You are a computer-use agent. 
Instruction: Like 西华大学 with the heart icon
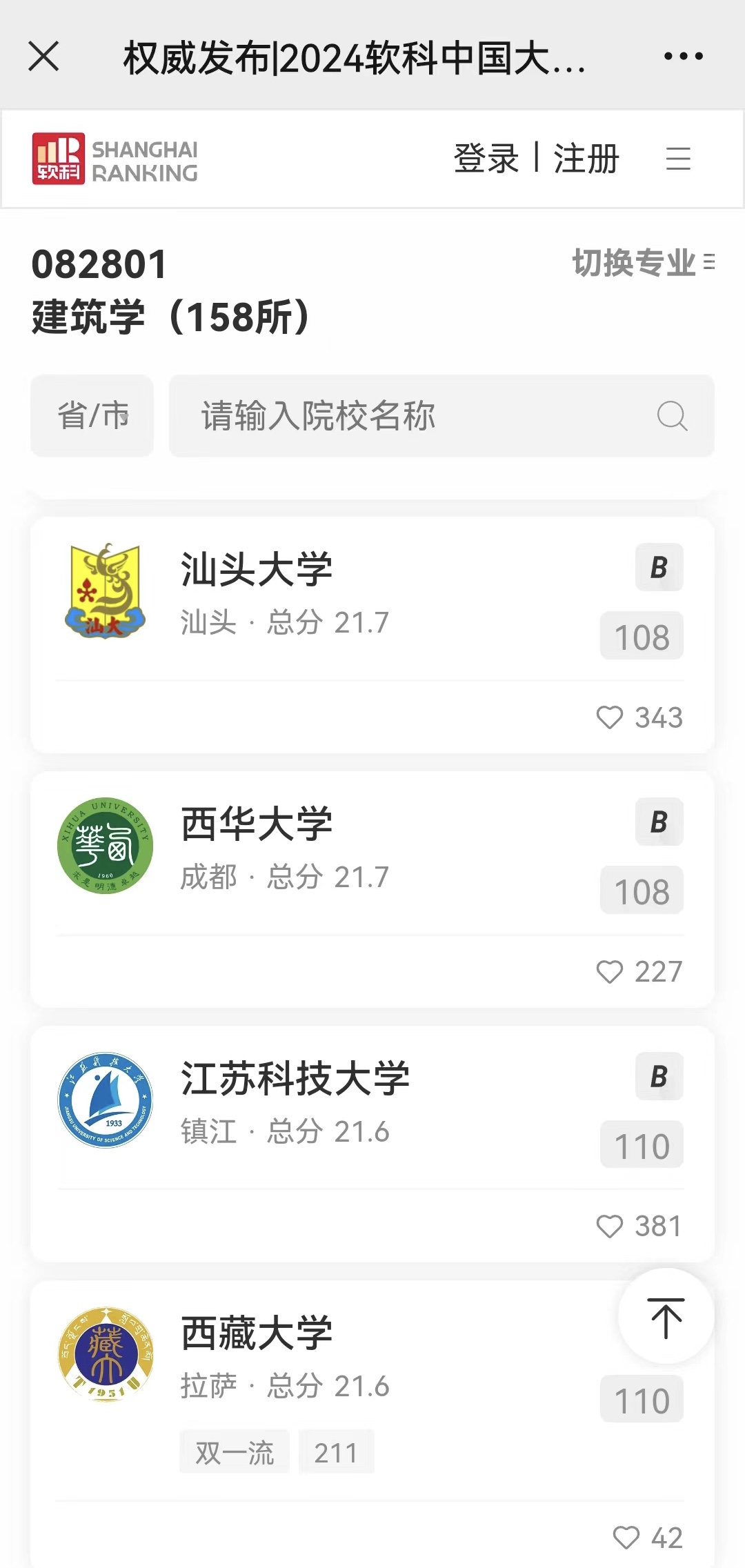point(609,972)
